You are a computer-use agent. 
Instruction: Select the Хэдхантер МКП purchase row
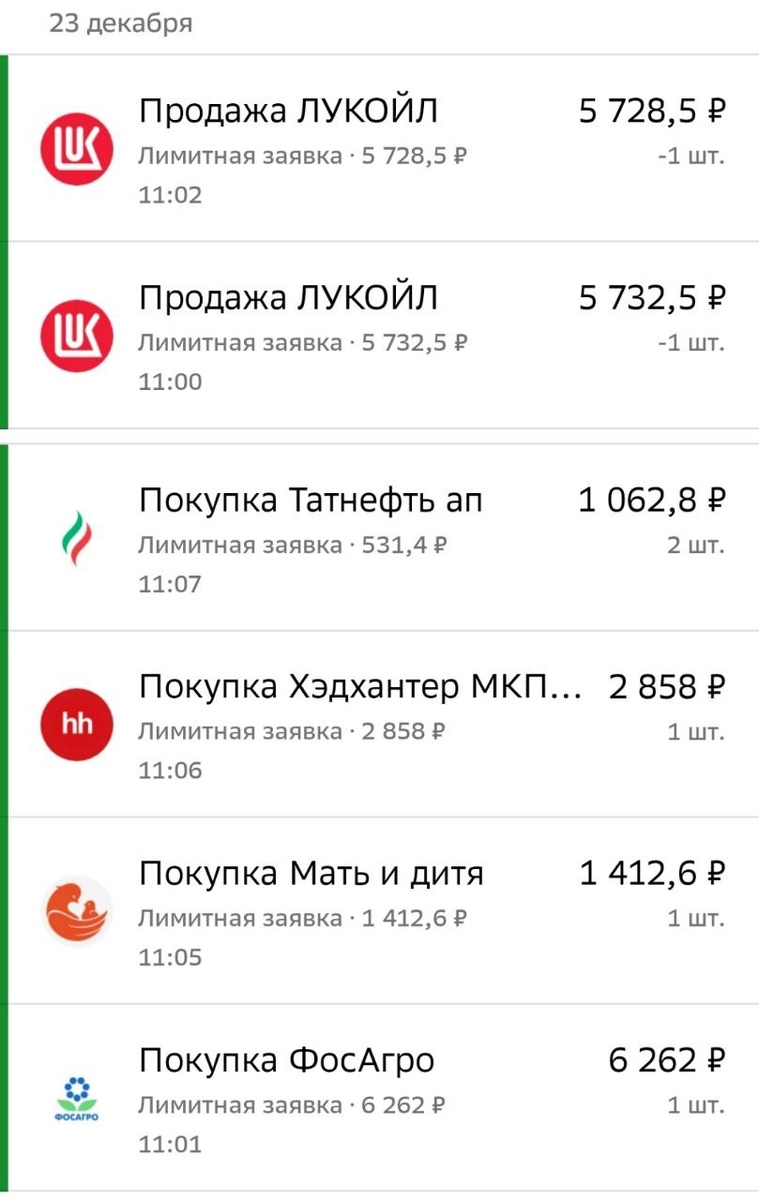tap(380, 725)
